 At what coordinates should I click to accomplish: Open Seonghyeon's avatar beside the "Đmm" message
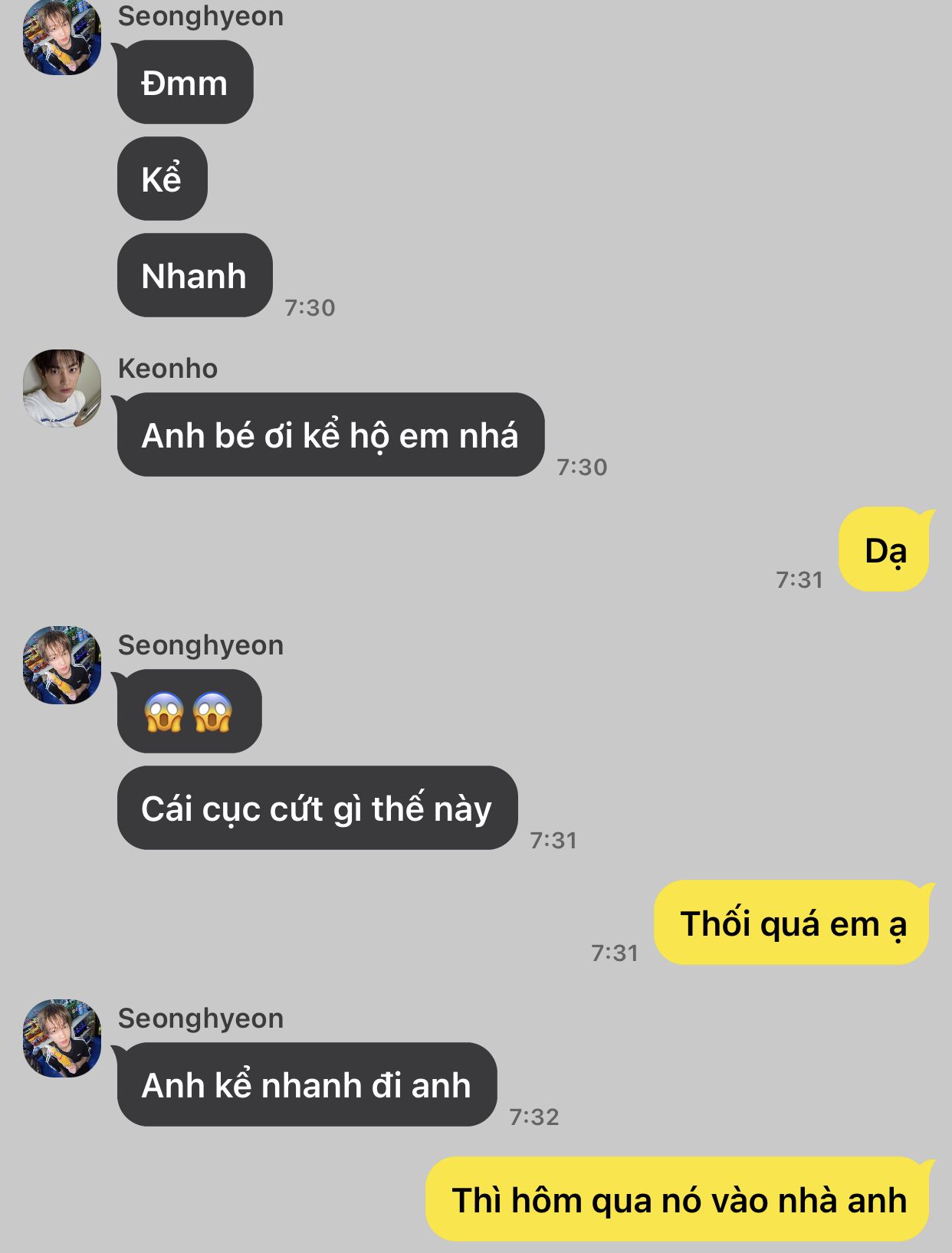62,38
